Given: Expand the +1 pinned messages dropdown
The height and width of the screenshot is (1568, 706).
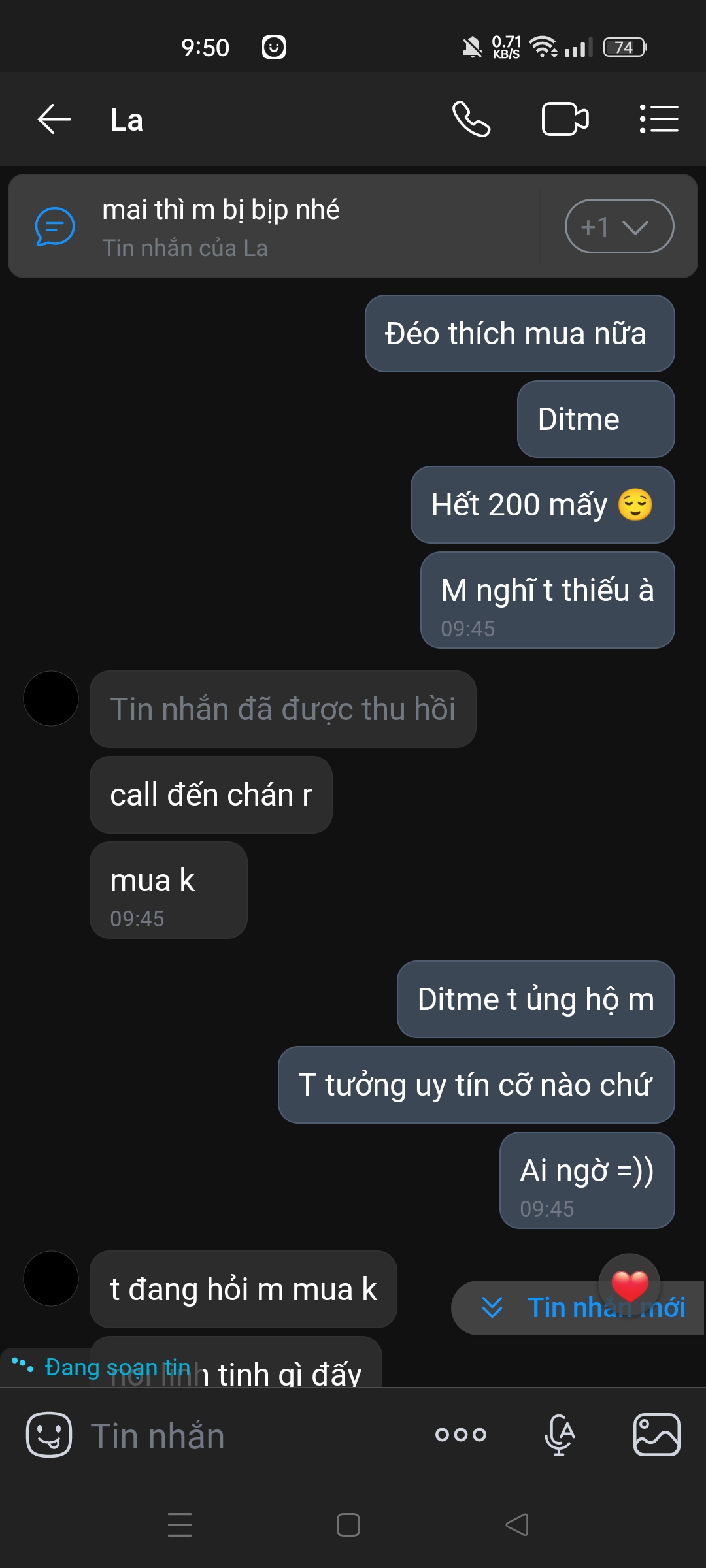Looking at the screenshot, I should 619,226.
